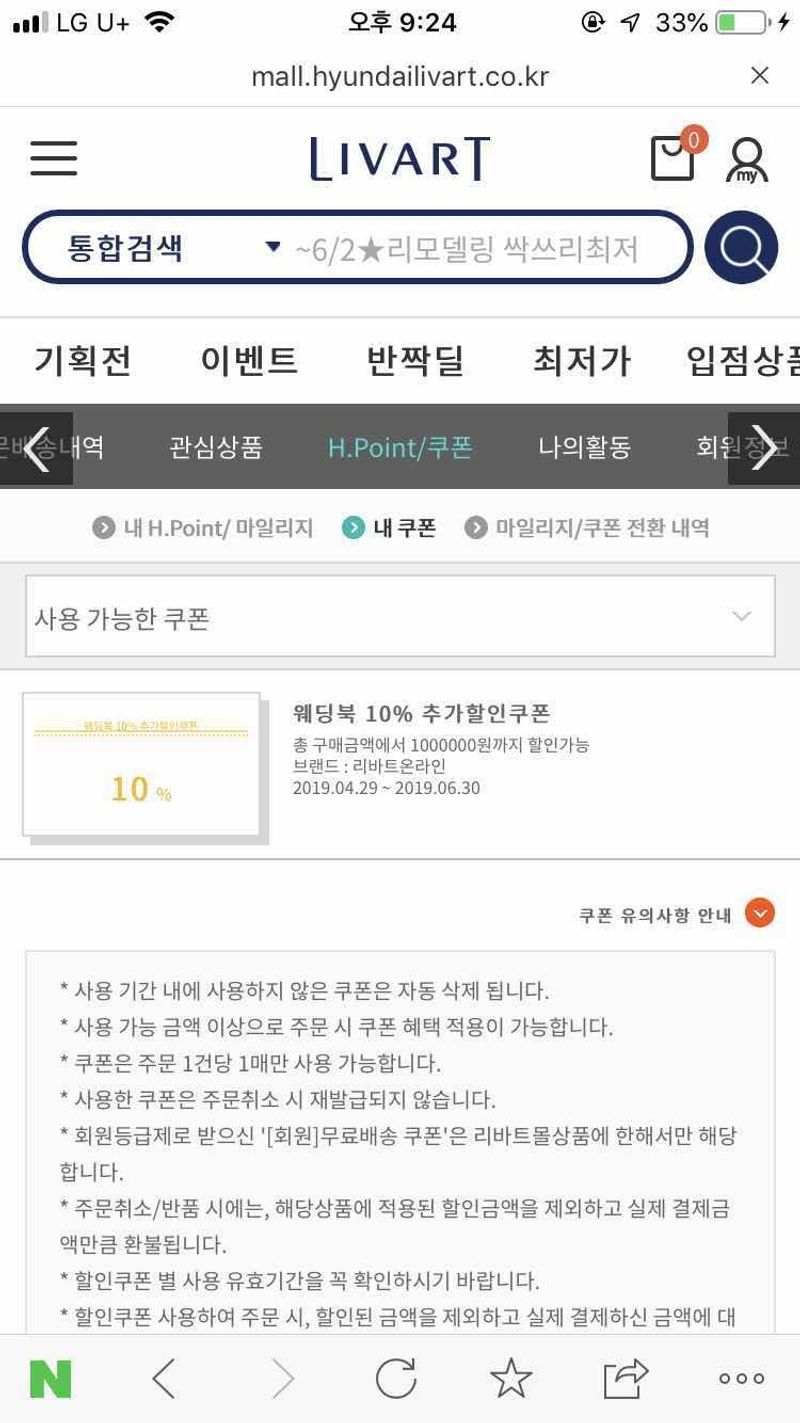Image resolution: width=800 pixels, height=1423 pixels.
Task: Open the shopping cart
Action: click(x=673, y=157)
